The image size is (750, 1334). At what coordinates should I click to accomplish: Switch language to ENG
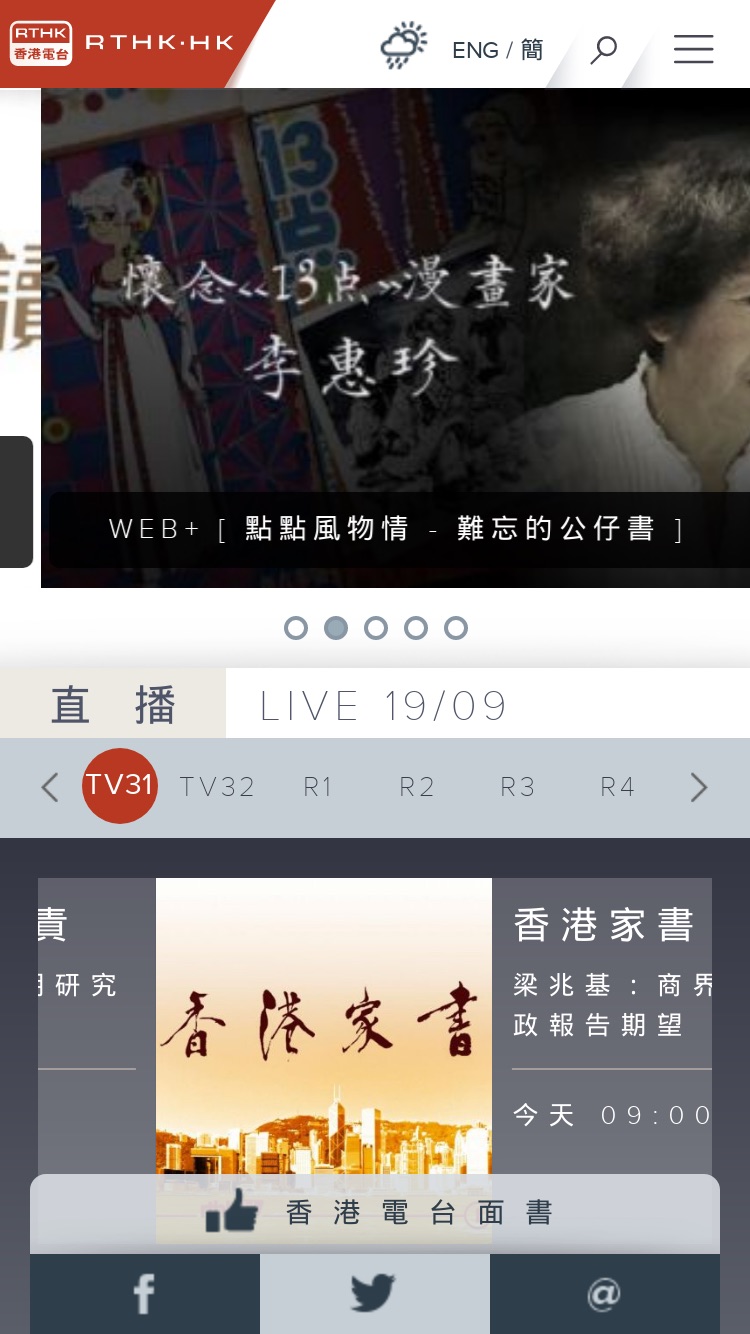coord(475,50)
